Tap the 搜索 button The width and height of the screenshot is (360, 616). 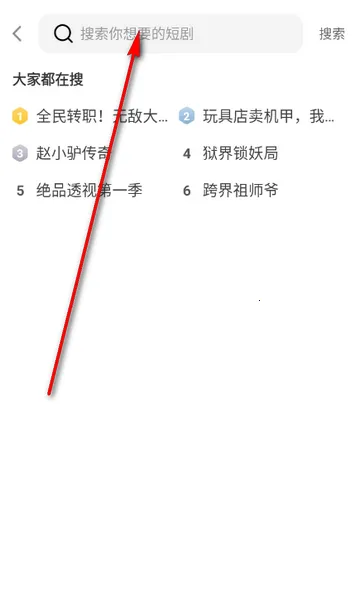pos(332,34)
